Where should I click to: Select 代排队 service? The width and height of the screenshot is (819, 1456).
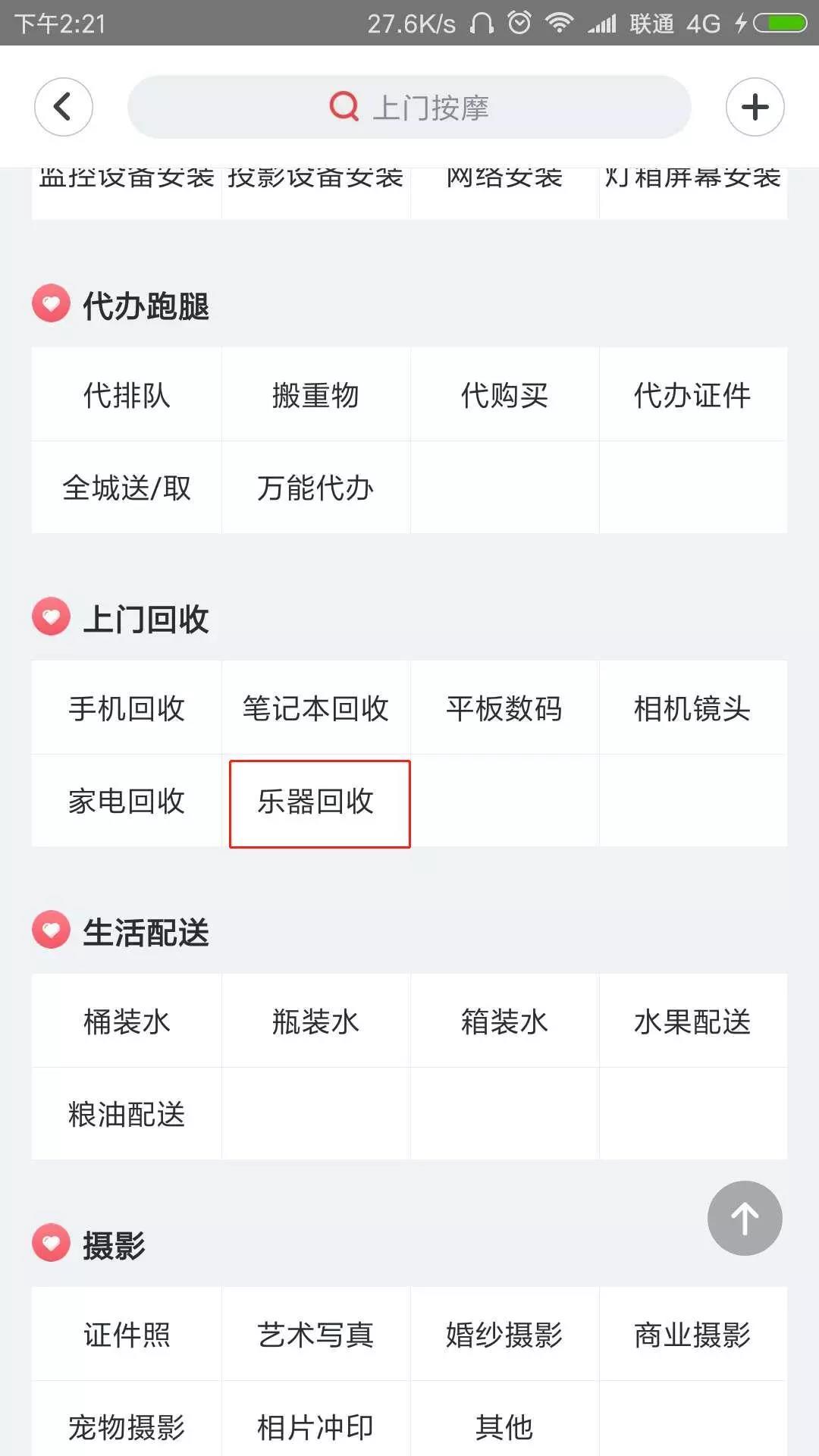tap(127, 395)
